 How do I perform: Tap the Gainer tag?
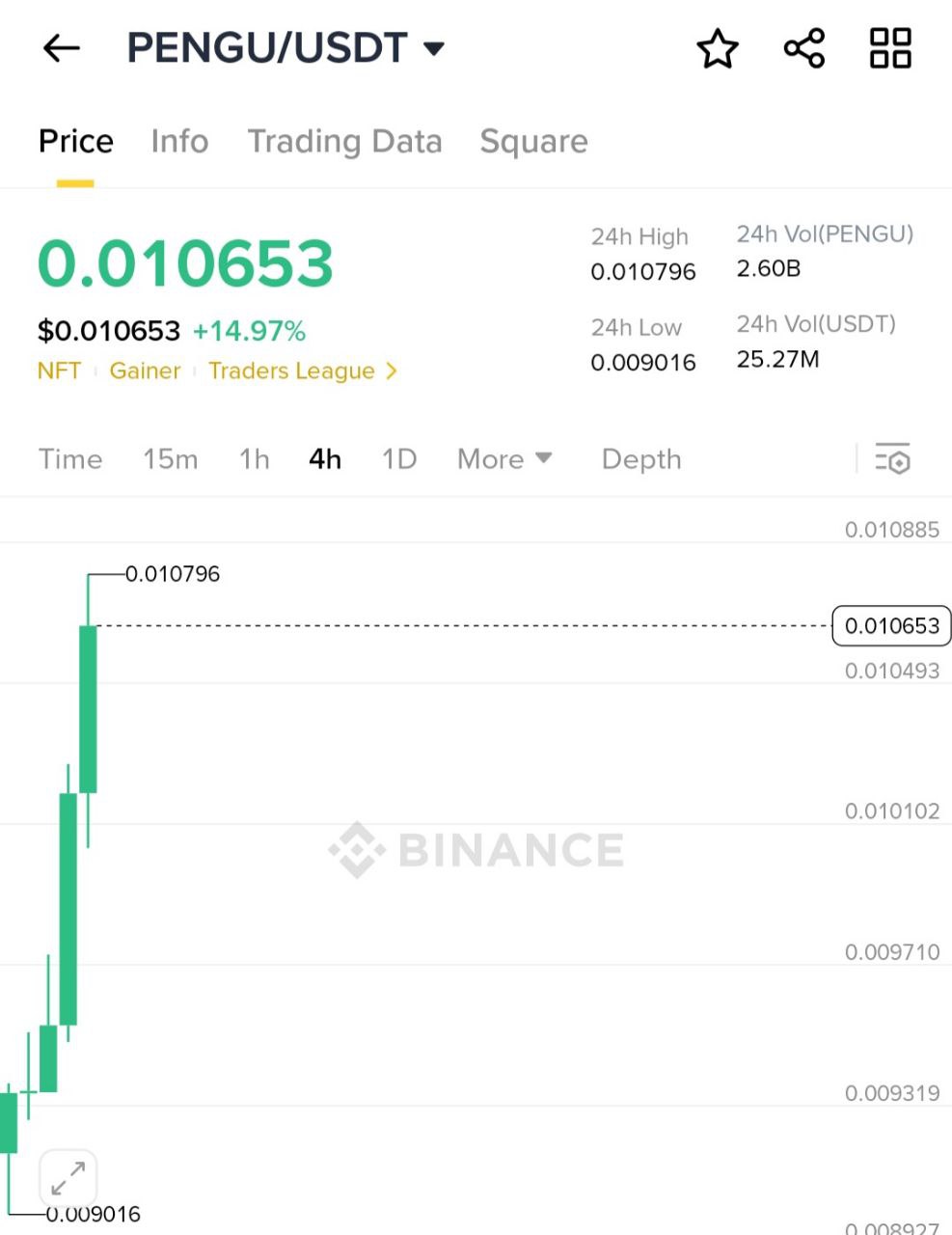click(145, 371)
